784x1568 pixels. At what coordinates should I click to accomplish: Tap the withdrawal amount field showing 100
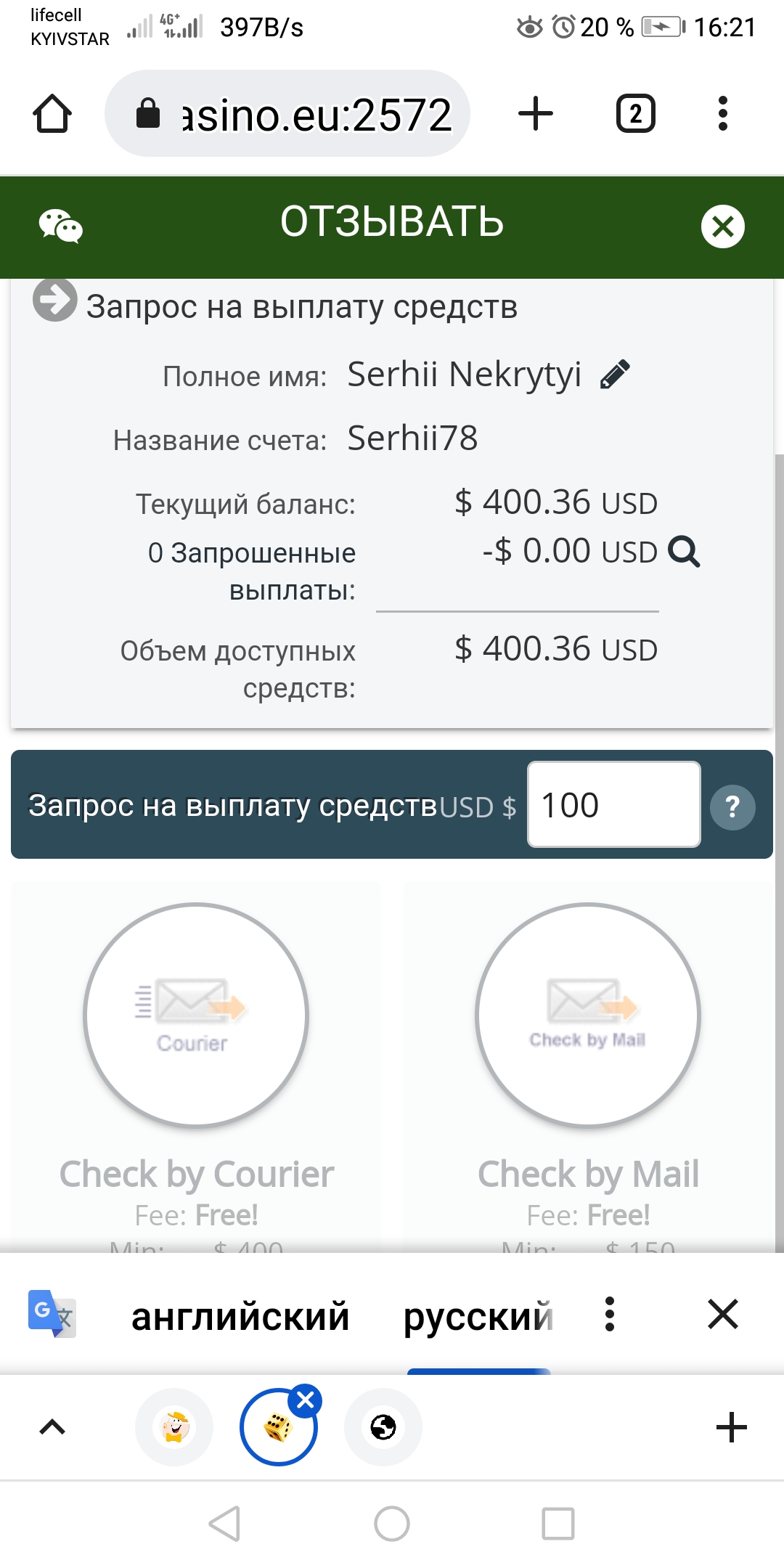tap(614, 804)
